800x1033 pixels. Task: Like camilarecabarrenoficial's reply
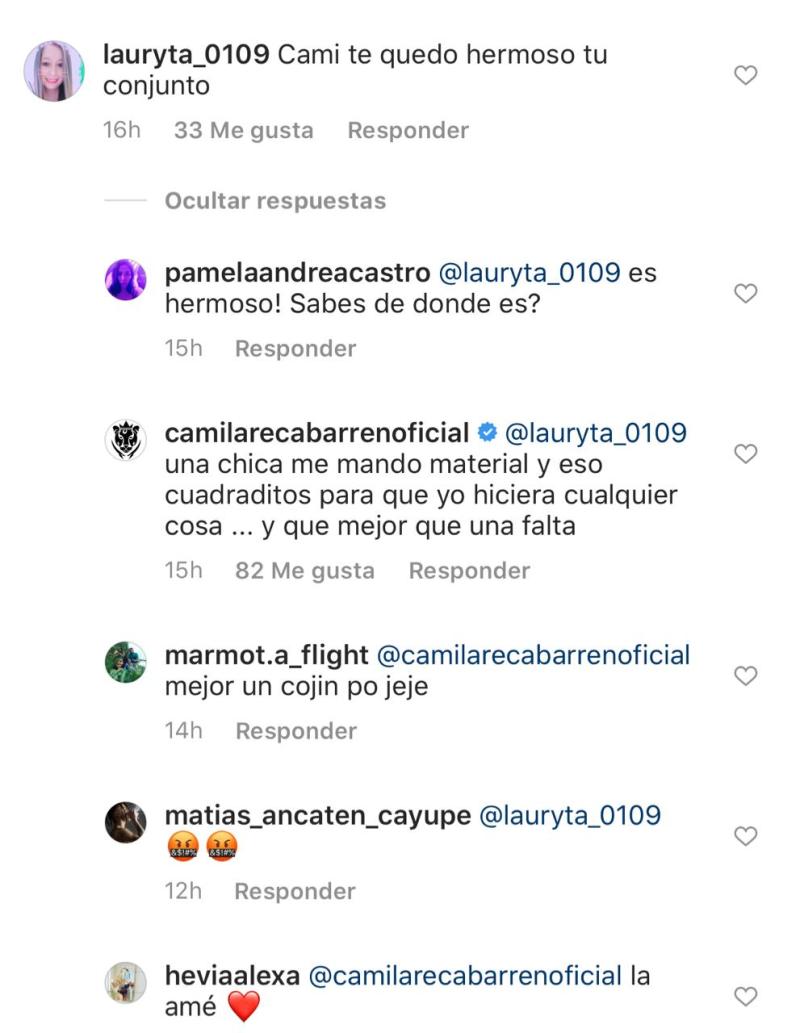(745, 454)
